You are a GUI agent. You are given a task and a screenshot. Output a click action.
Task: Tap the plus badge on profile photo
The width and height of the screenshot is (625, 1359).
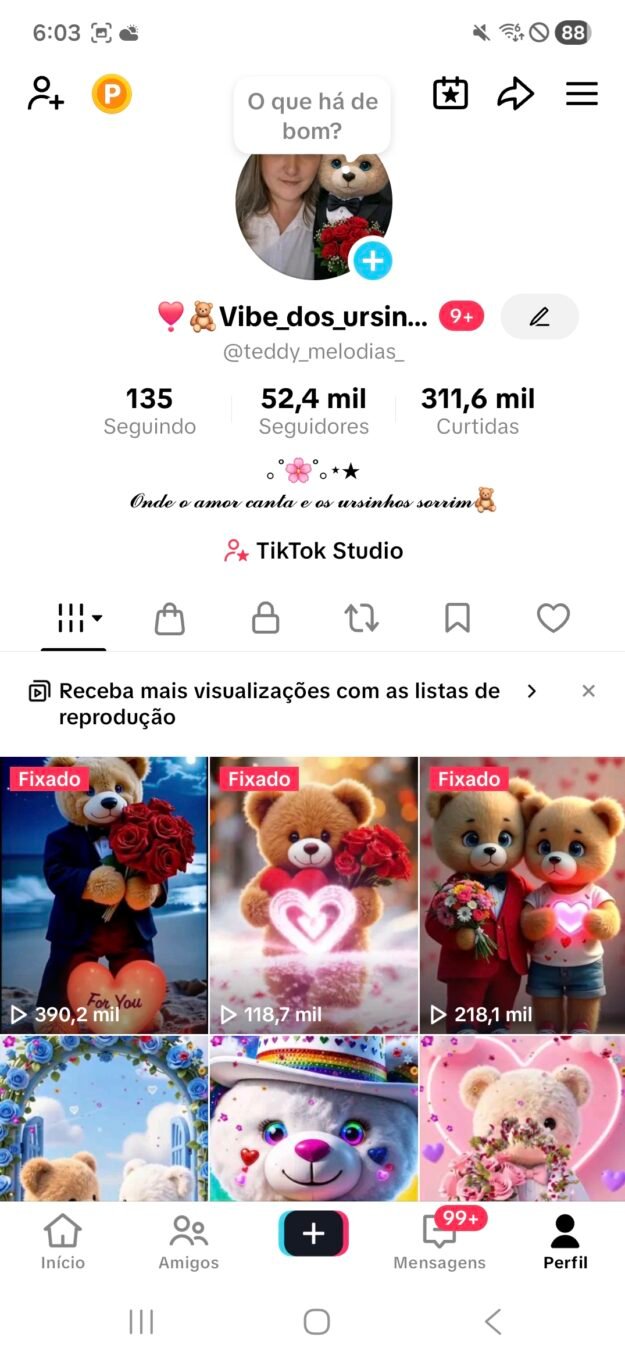tap(372, 261)
